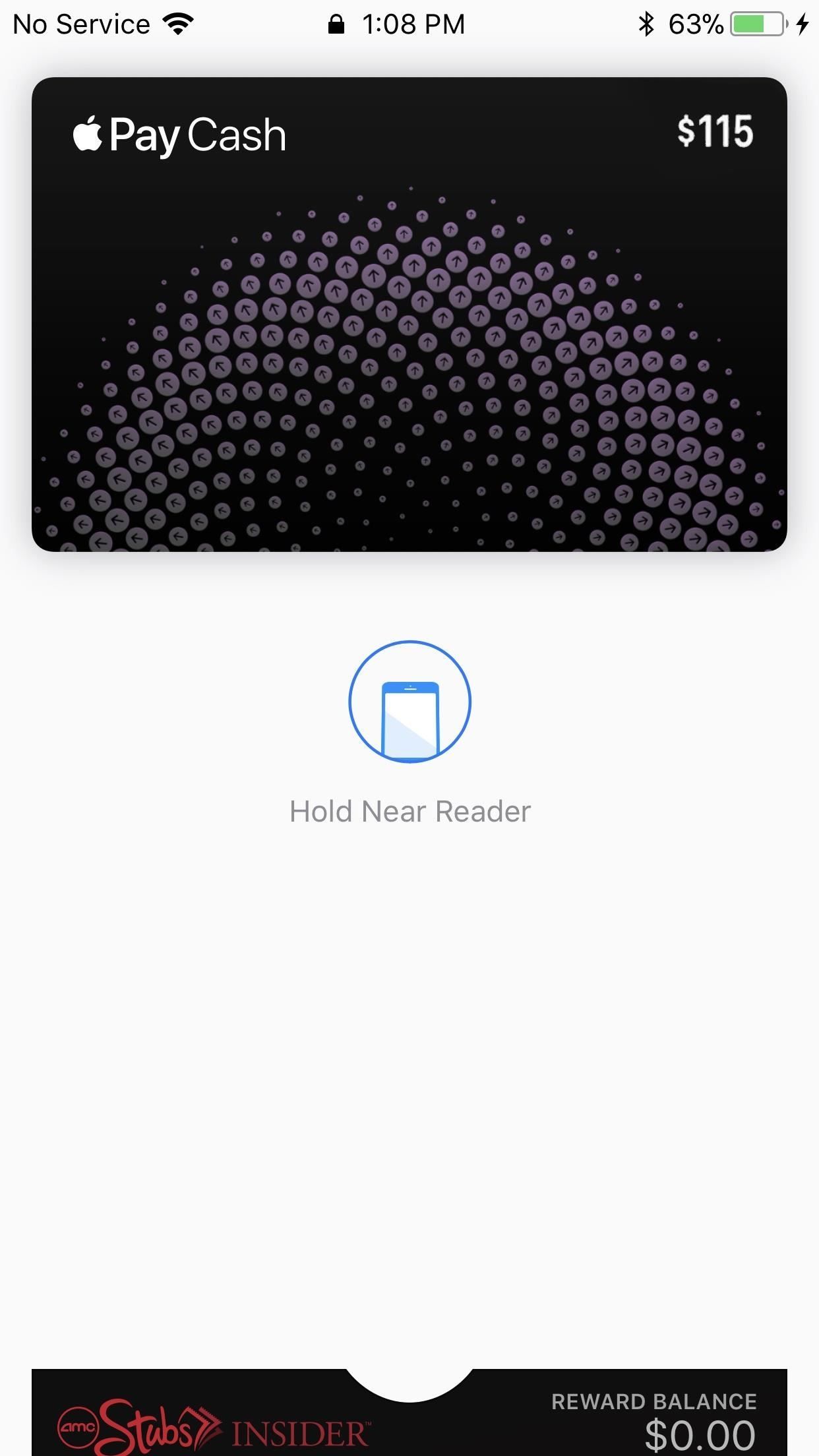Image resolution: width=819 pixels, height=1456 pixels.
Task: Select the Wi-Fi icon in the status bar
Action: 177,22
